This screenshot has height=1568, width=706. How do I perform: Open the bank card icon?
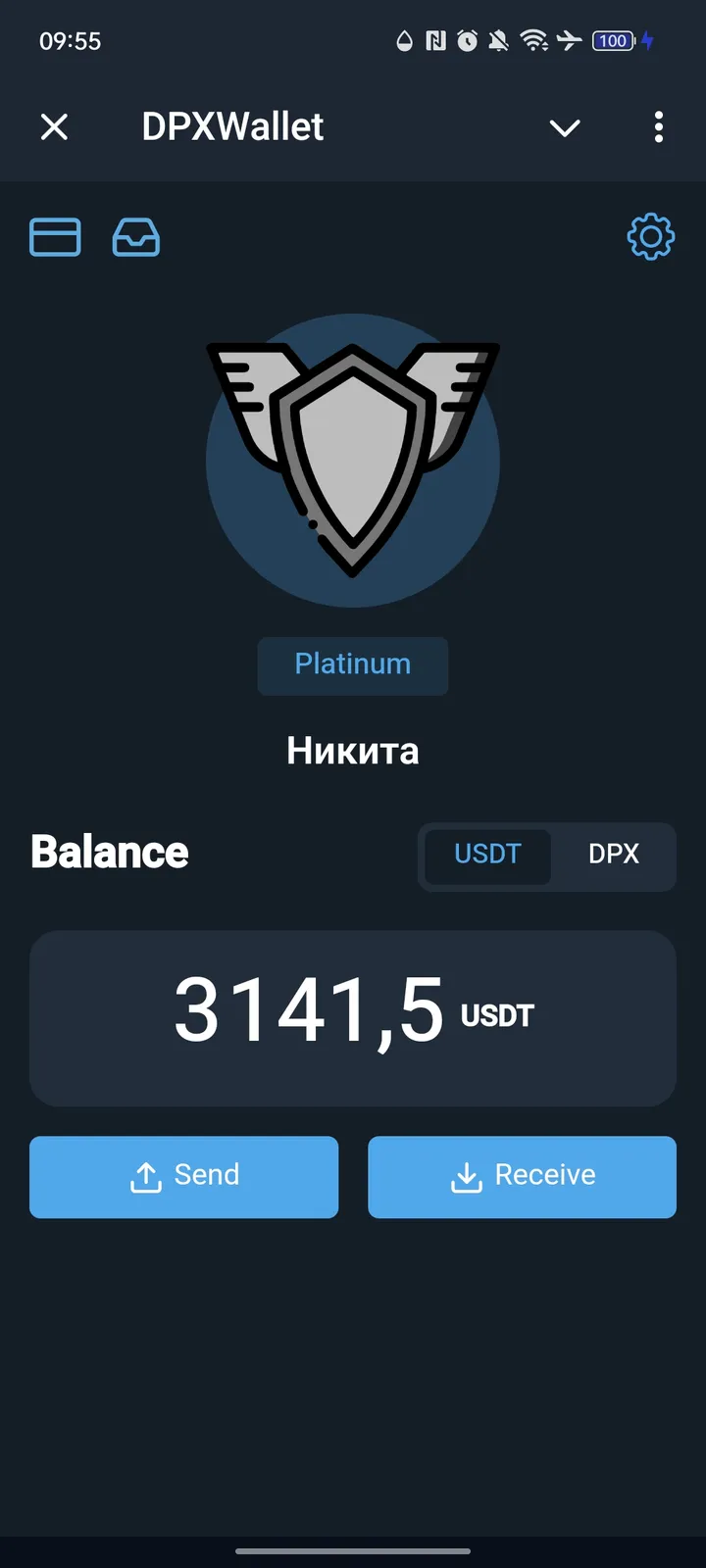tap(55, 237)
